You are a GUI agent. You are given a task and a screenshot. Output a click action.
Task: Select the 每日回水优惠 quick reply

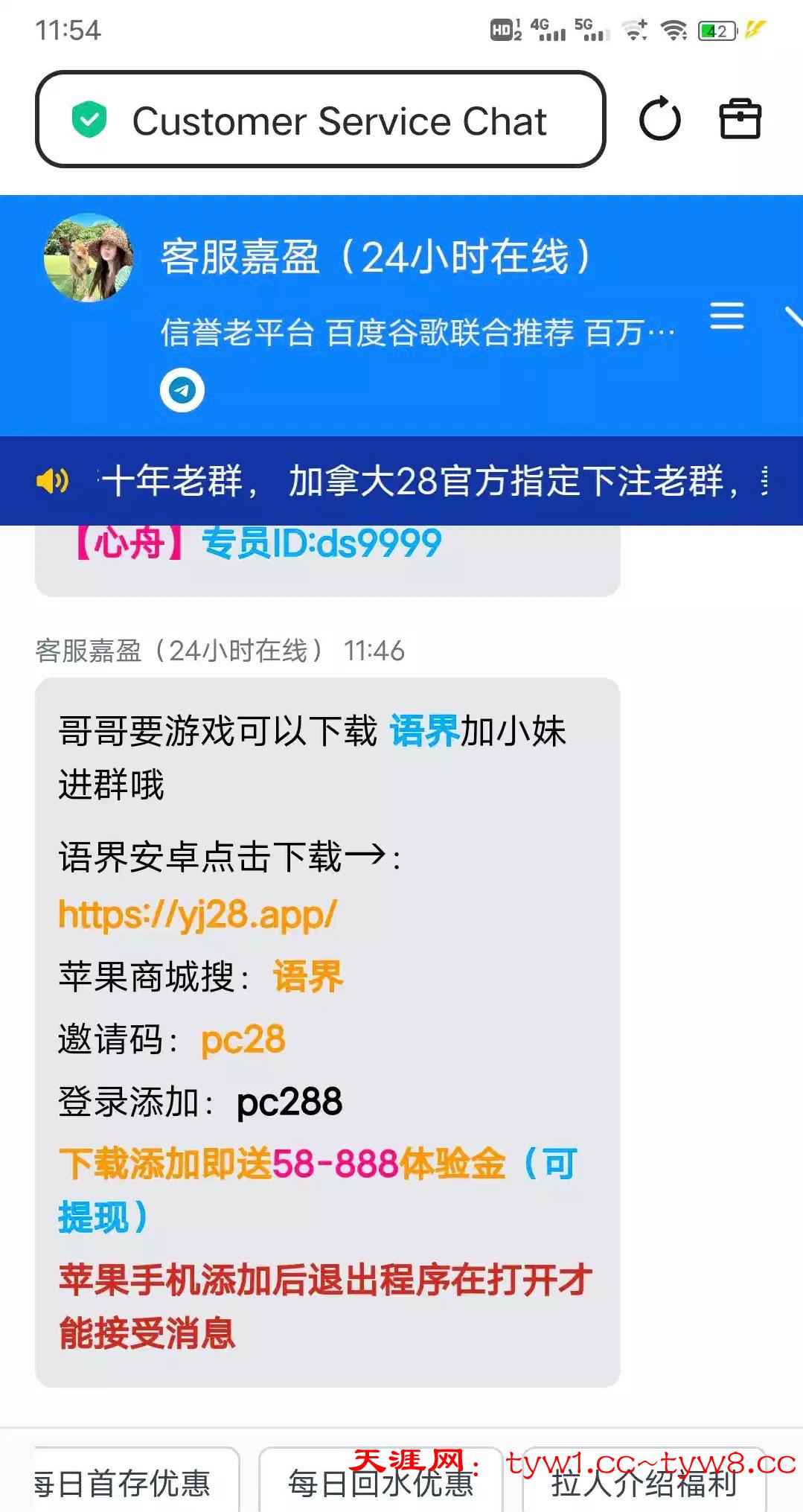pyautogui.click(x=381, y=1483)
